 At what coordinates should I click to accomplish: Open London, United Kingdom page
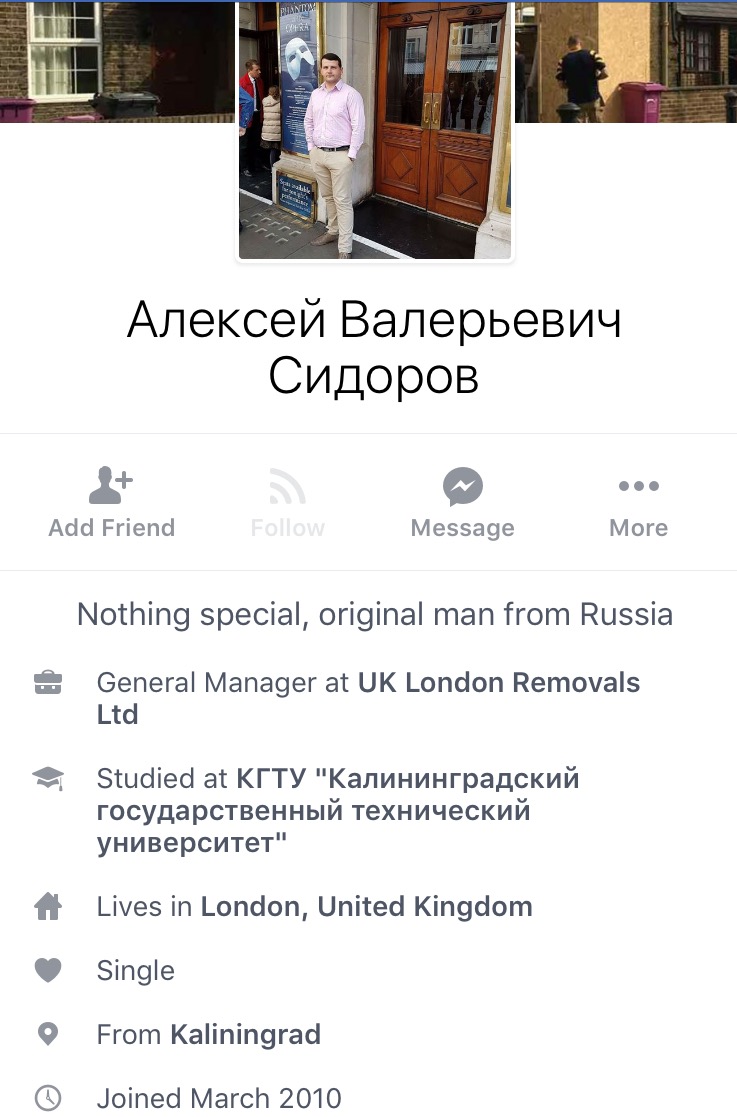366,907
